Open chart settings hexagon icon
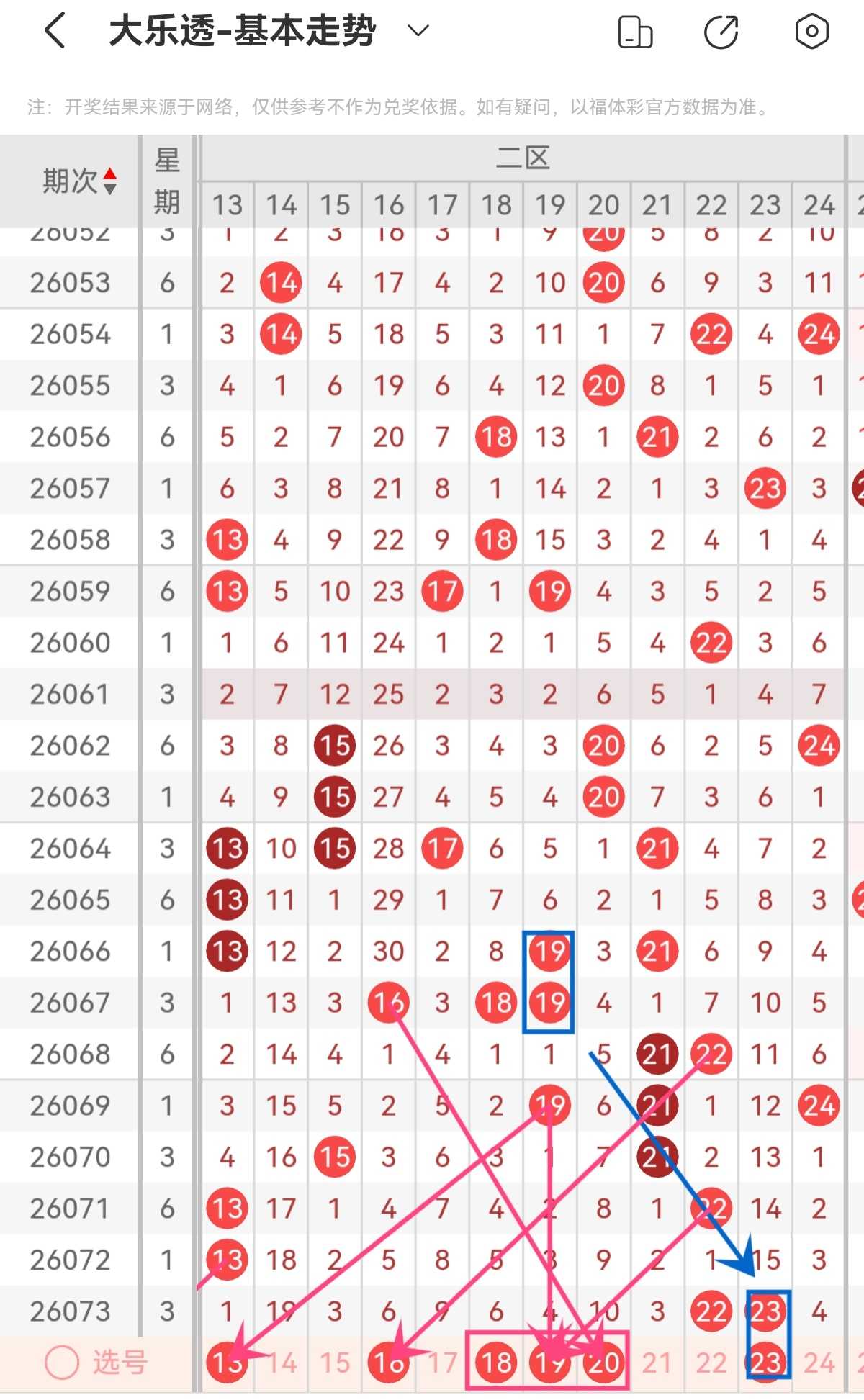Image resolution: width=864 pixels, height=1400 pixels. 811,32
